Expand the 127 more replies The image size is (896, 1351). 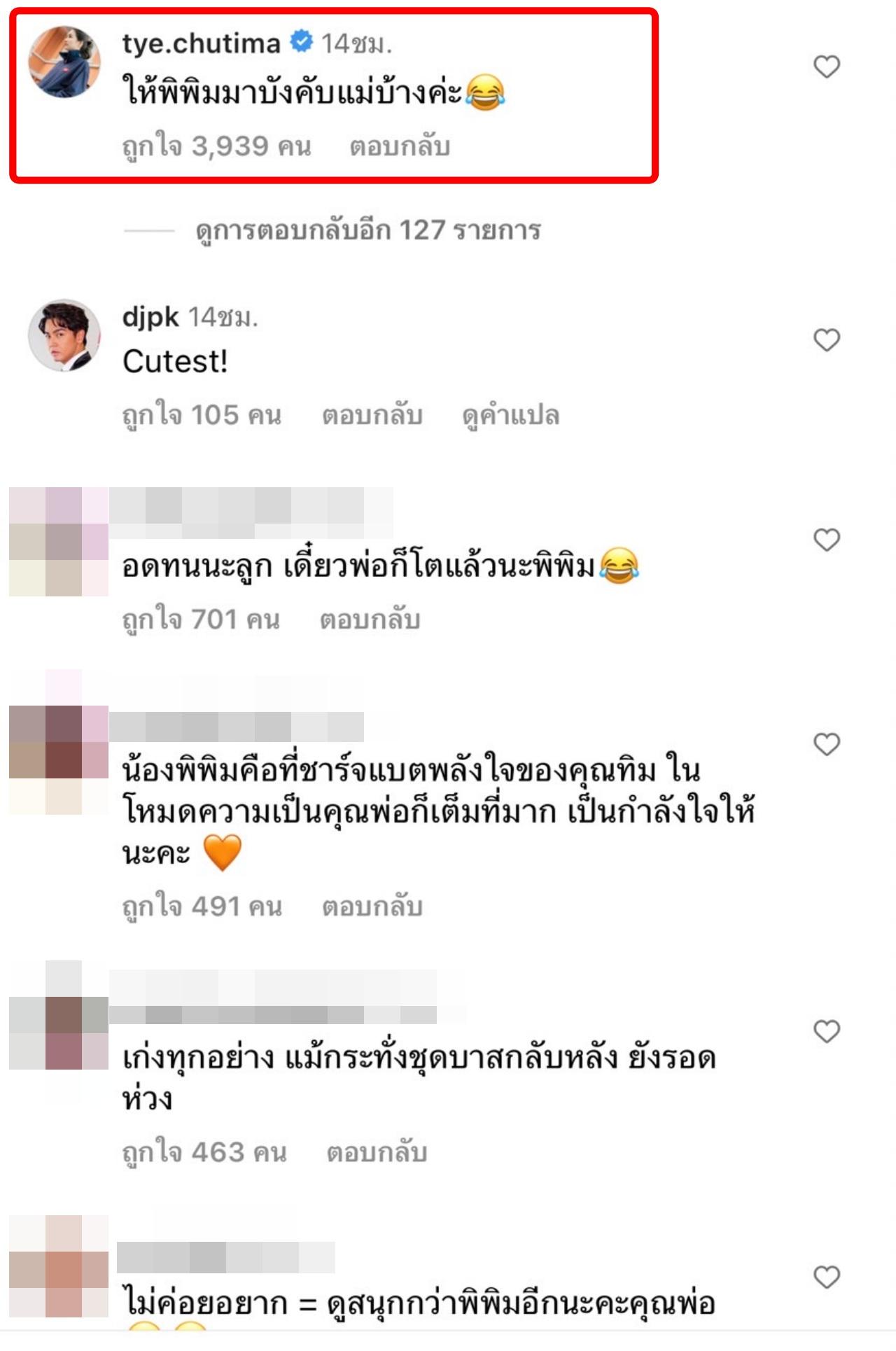click(x=367, y=230)
